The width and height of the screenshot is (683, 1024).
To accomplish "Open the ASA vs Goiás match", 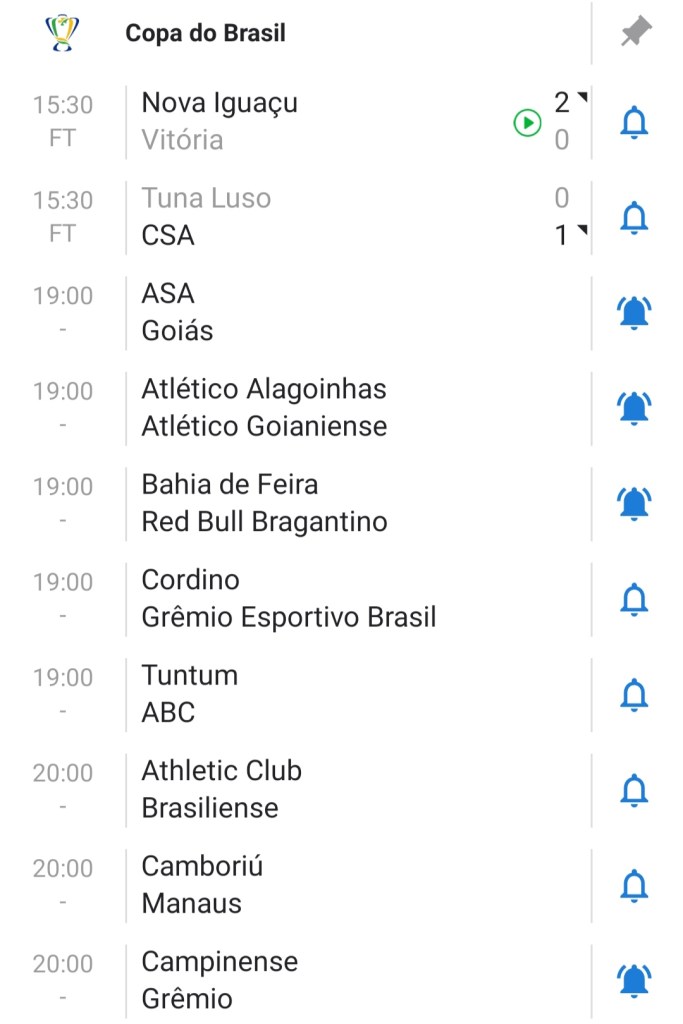I will [300, 312].
